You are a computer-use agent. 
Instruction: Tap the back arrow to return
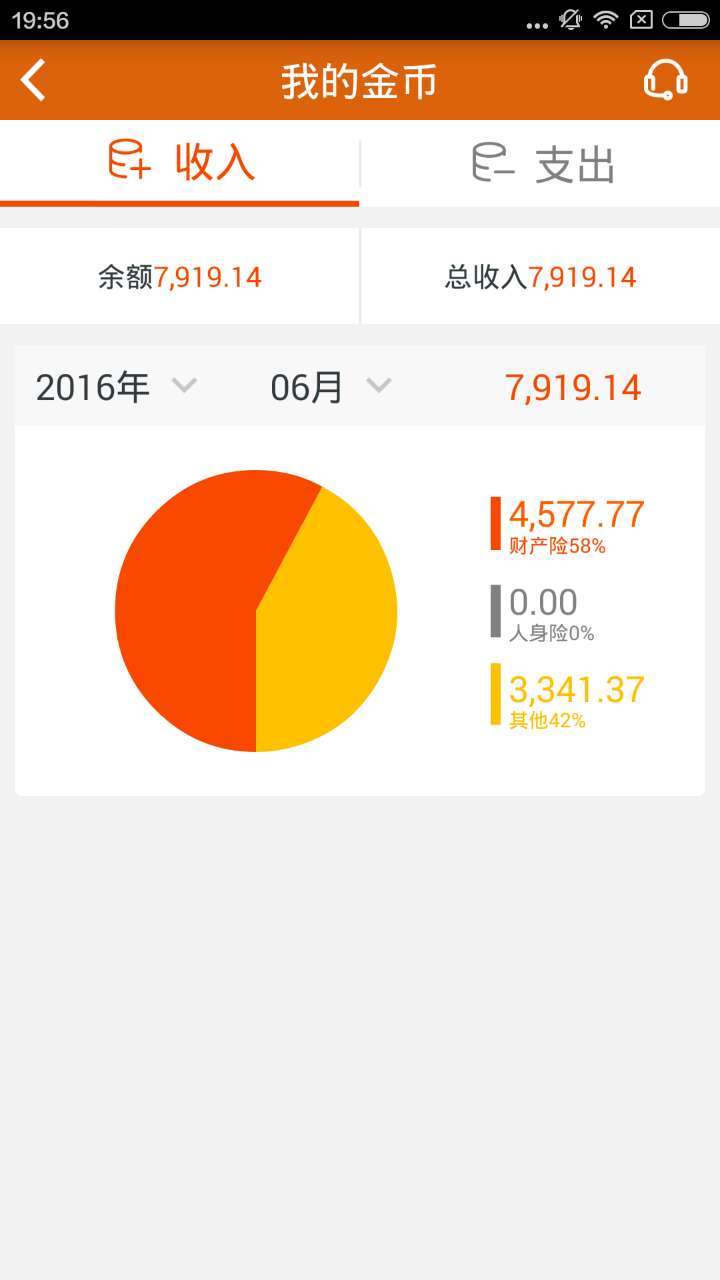click(x=32, y=79)
